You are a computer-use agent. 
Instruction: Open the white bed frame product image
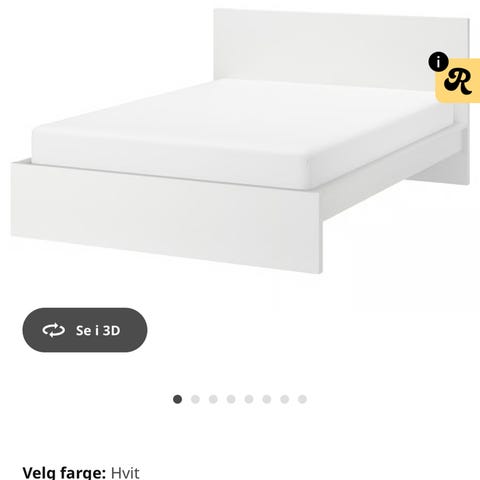pos(240,141)
